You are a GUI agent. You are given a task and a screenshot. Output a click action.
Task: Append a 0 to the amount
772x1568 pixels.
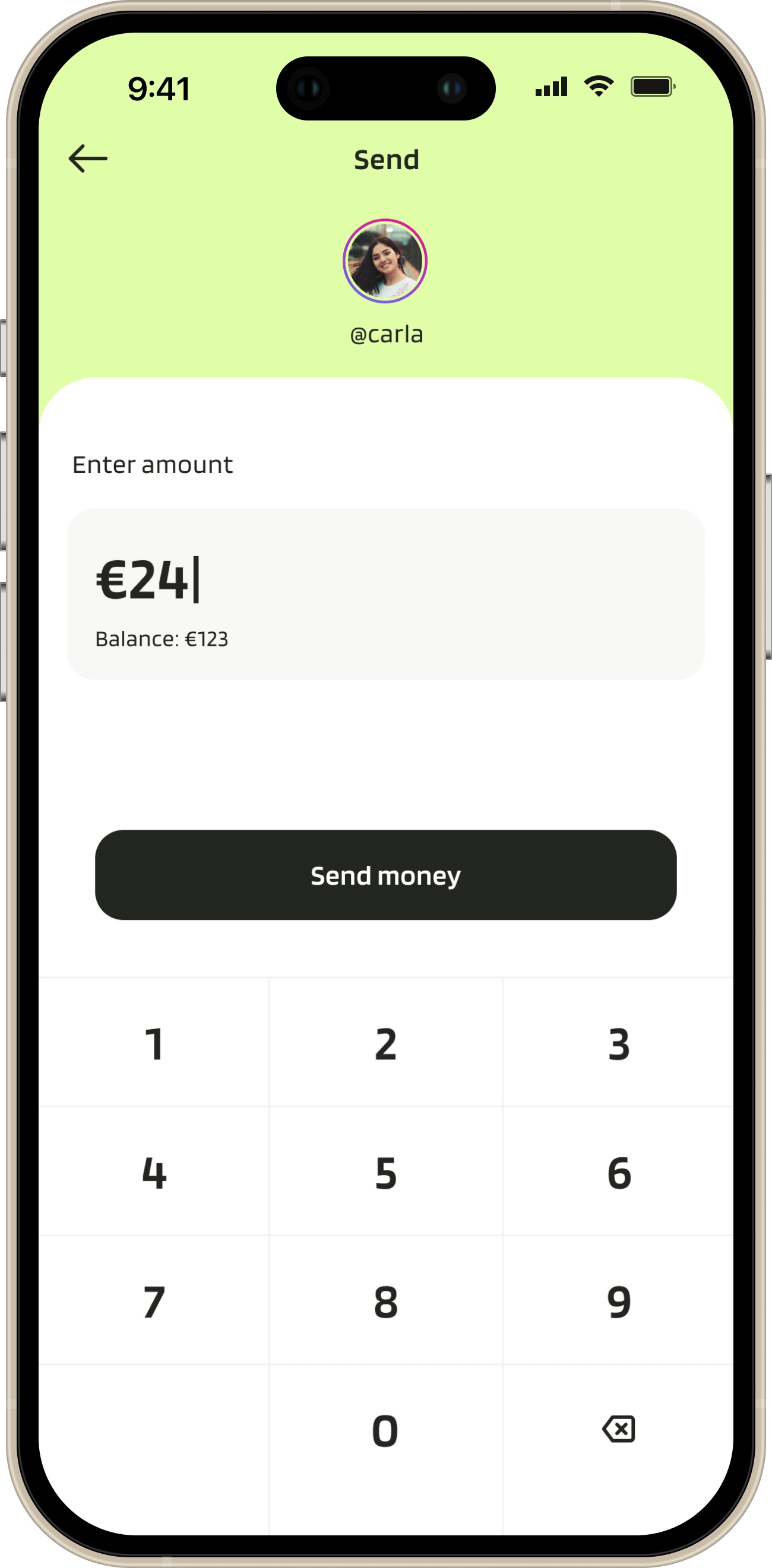[x=385, y=1430]
